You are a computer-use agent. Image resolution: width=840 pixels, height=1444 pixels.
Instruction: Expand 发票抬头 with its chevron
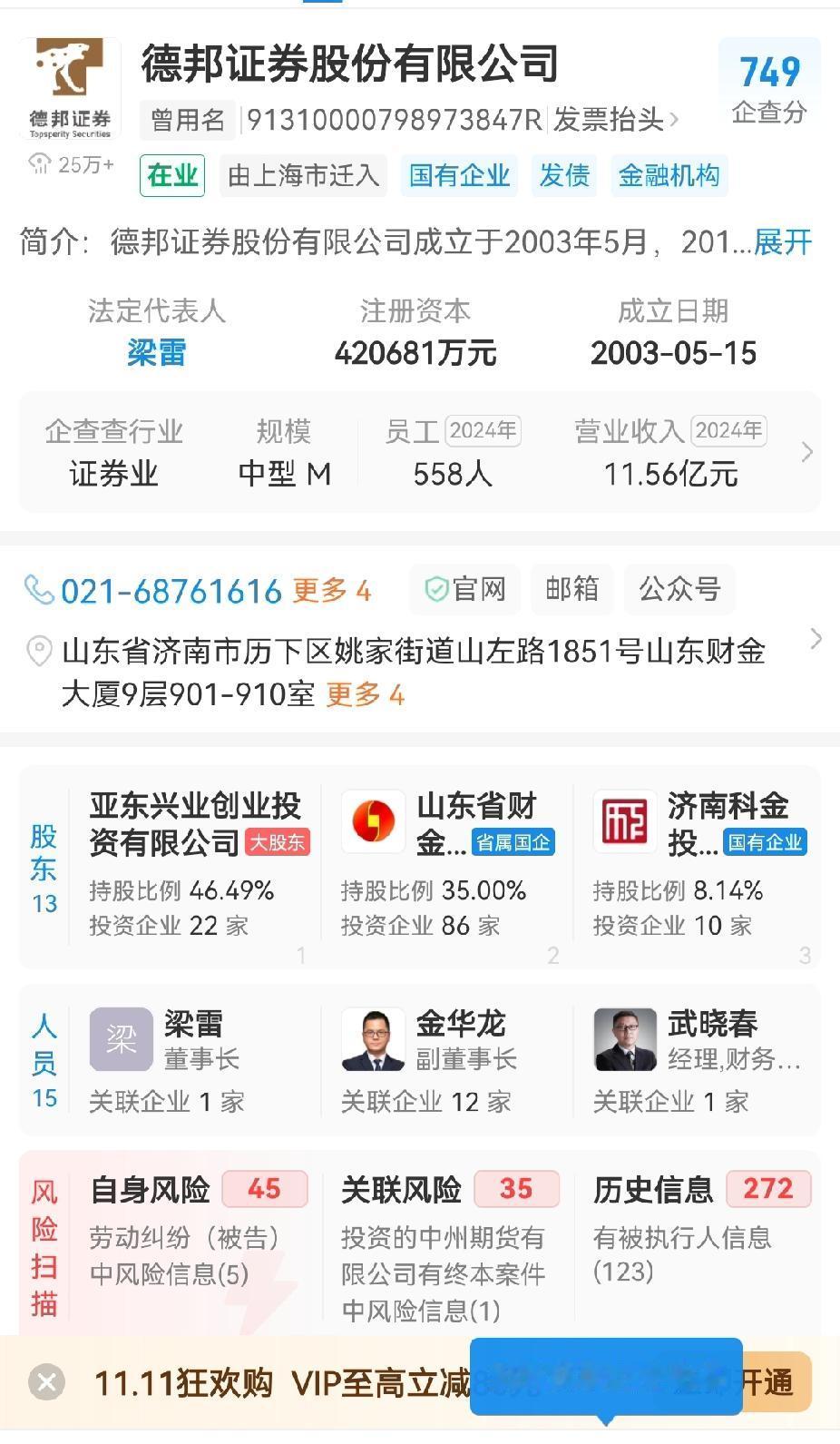pyautogui.click(x=676, y=119)
